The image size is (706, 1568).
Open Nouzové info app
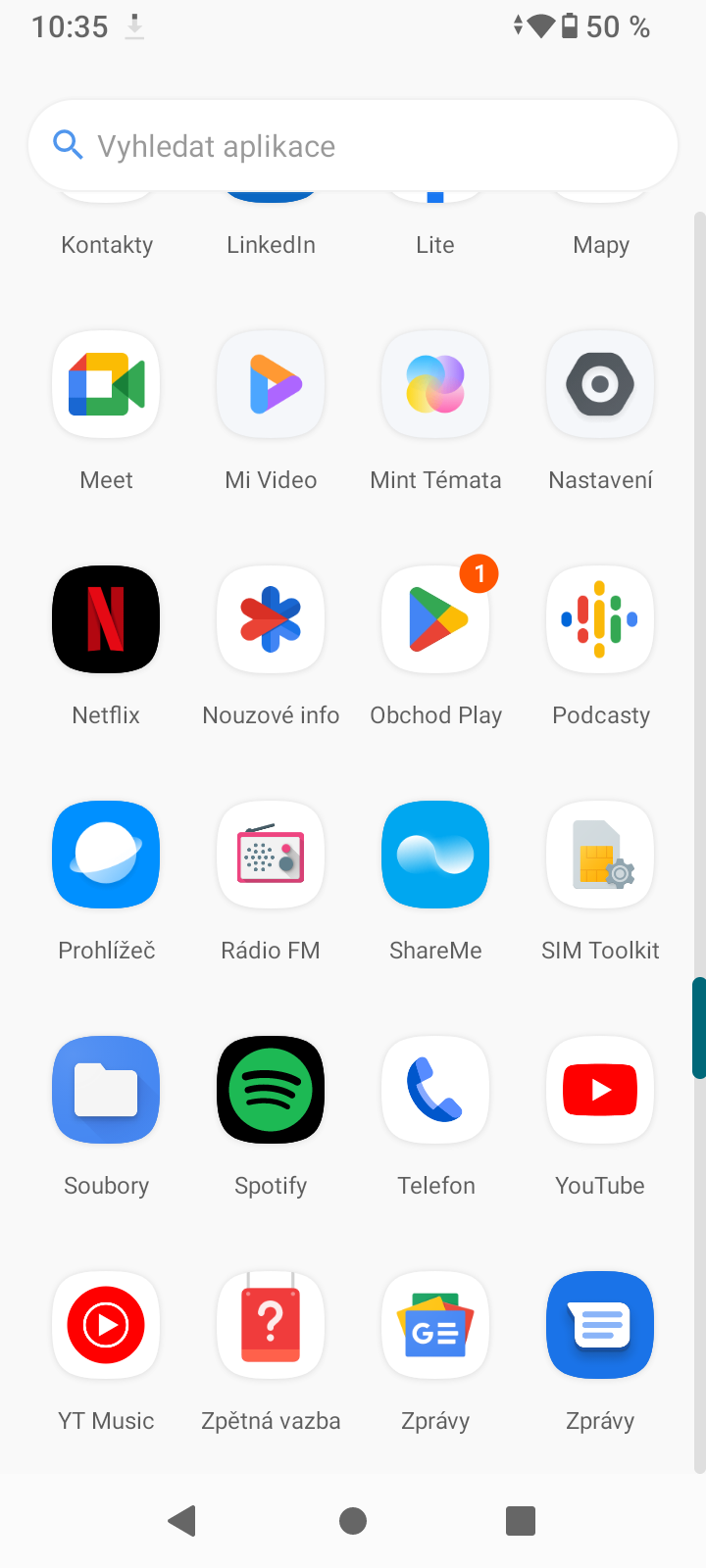click(271, 619)
